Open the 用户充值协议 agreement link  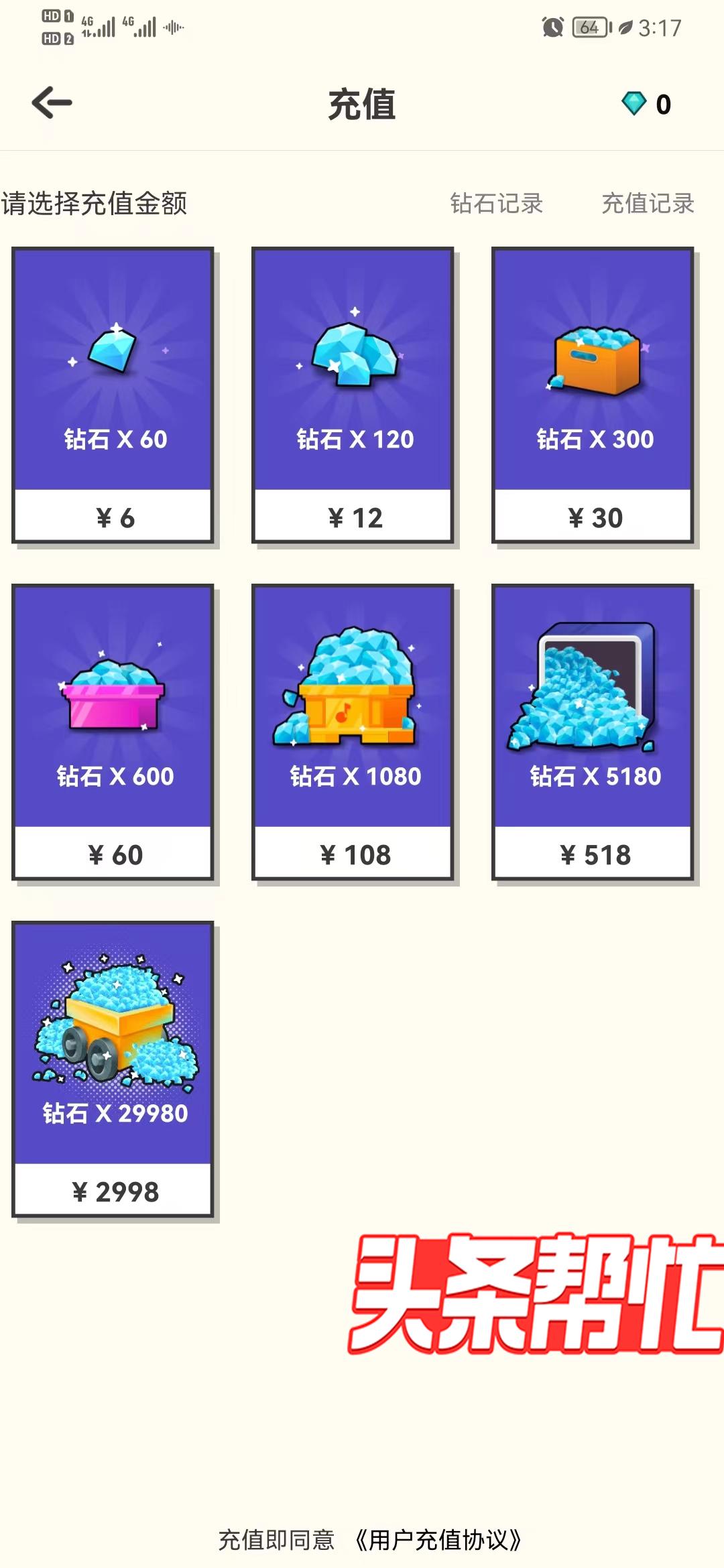click(x=438, y=1540)
